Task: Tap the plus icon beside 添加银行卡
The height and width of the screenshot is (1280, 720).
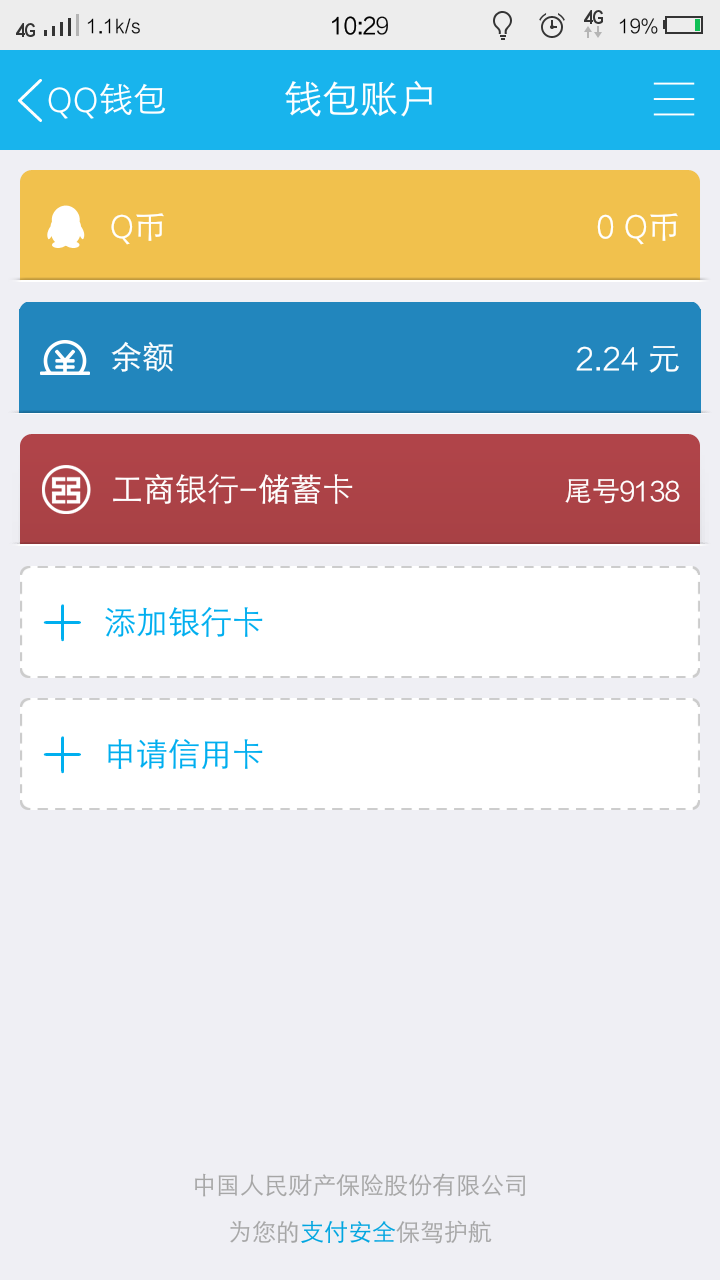Action: (x=63, y=621)
